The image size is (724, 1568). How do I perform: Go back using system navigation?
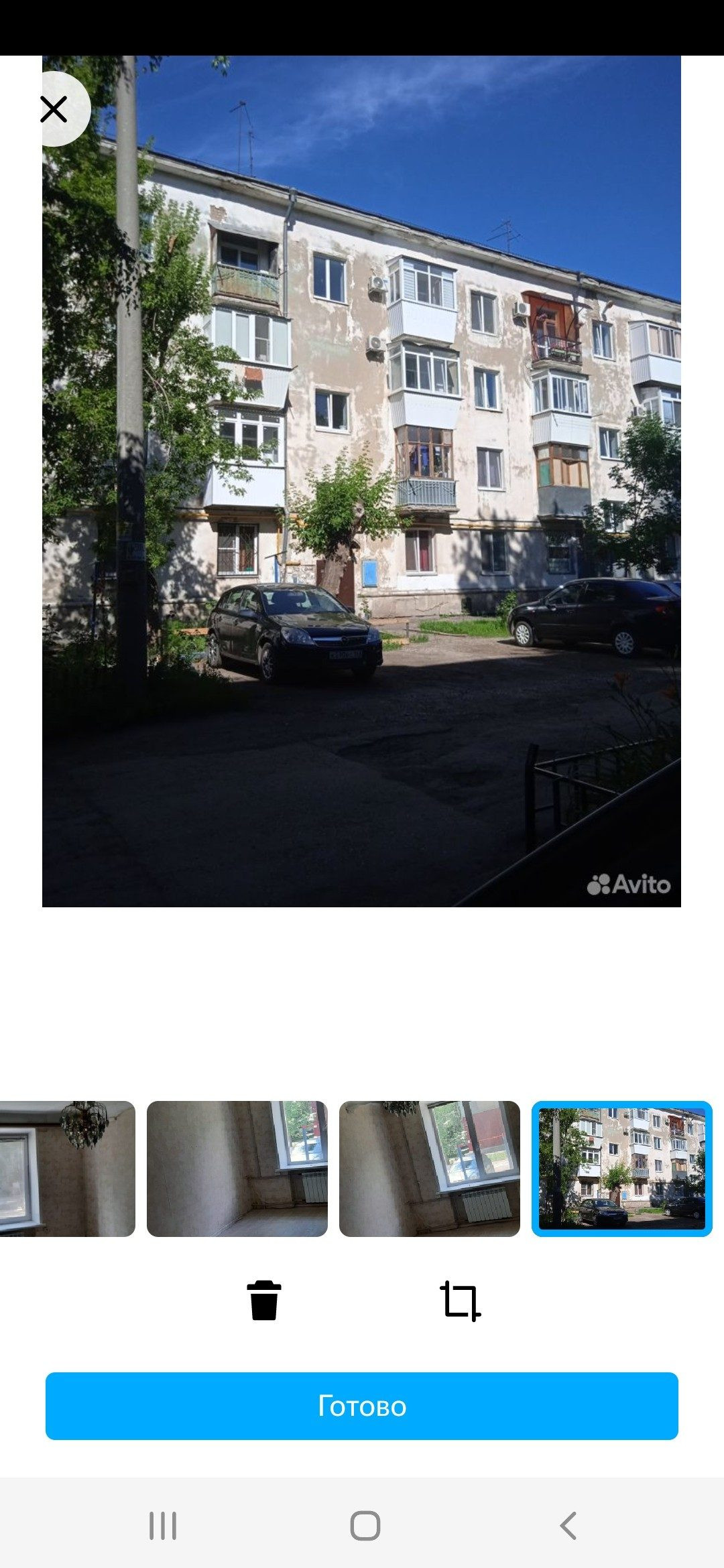(x=568, y=1526)
